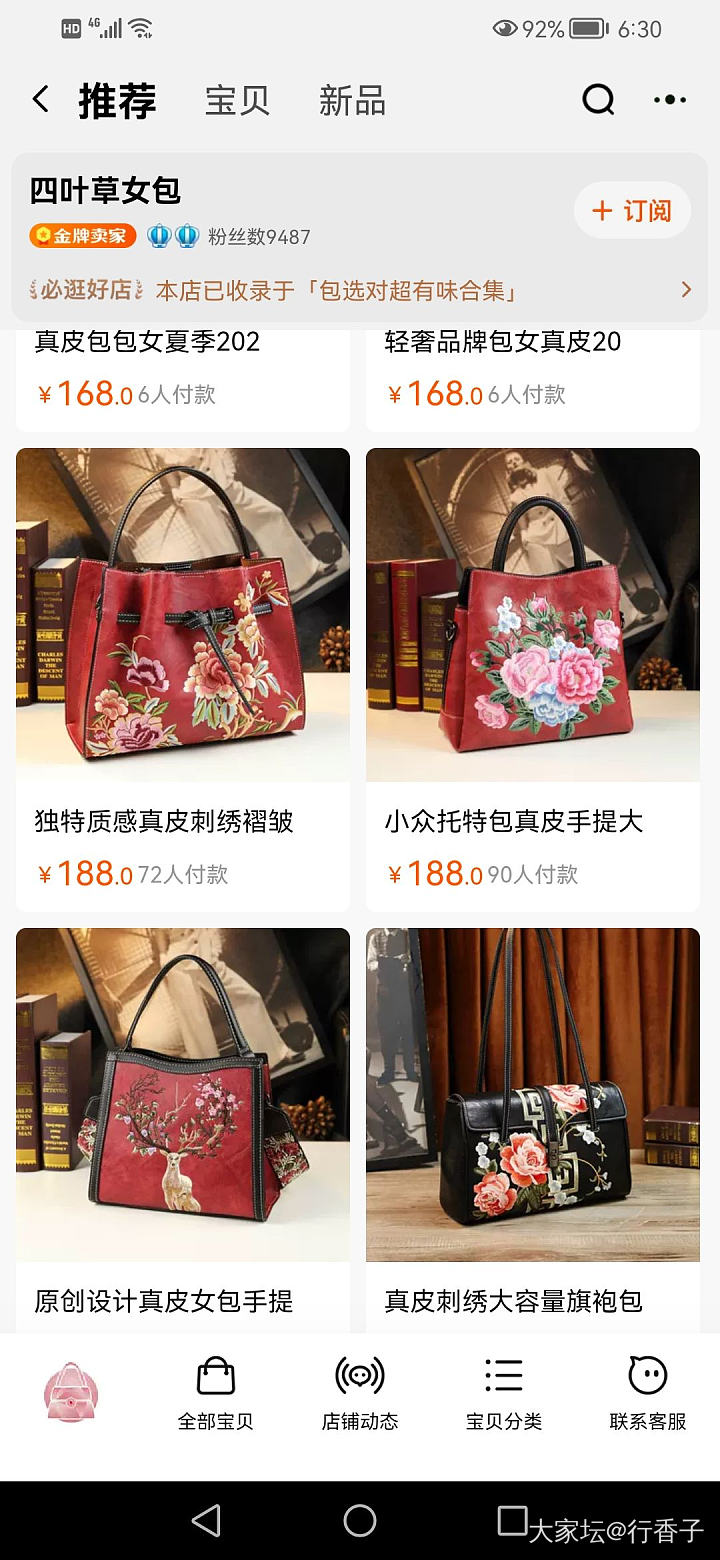The width and height of the screenshot is (720, 1560).
Task: Open the three-dot overflow menu
Action: click(x=669, y=100)
